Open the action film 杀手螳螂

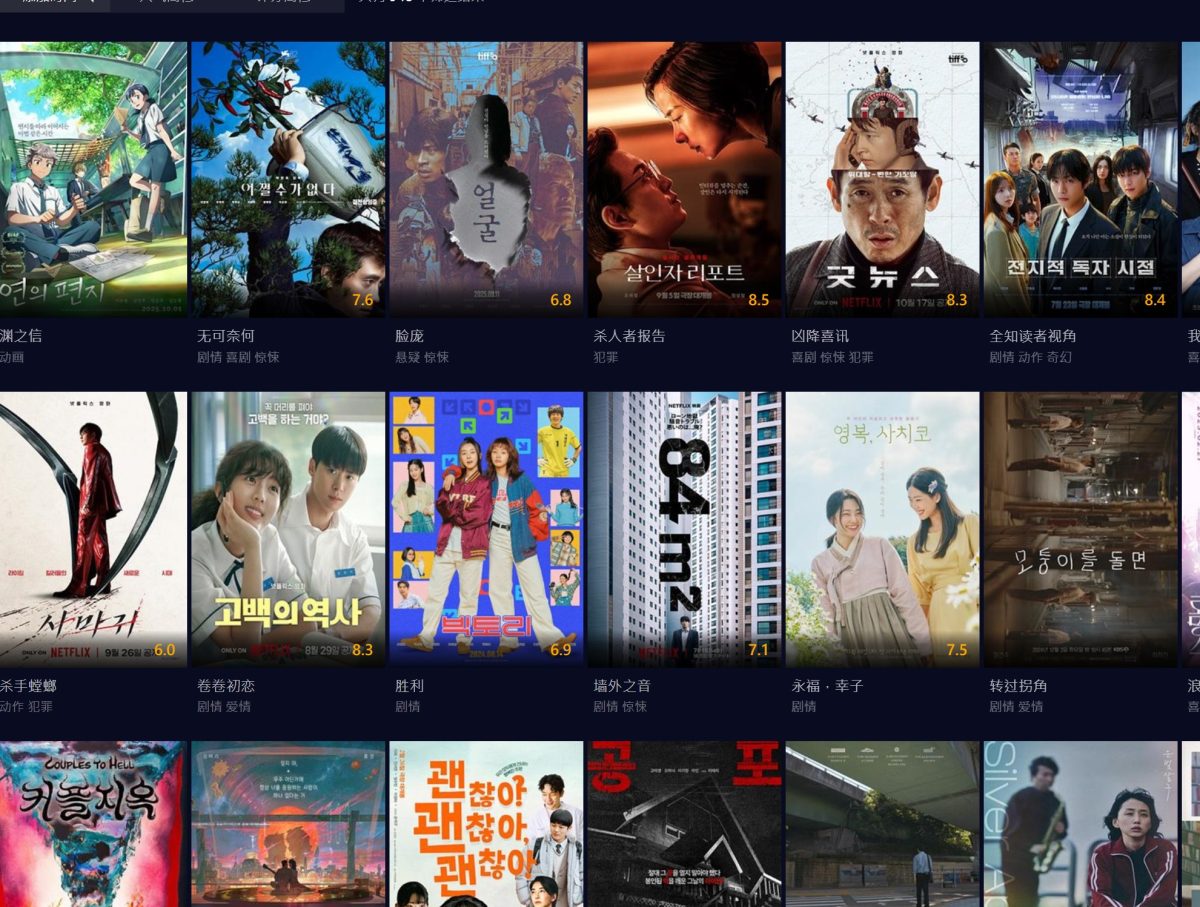pos(92,530)
